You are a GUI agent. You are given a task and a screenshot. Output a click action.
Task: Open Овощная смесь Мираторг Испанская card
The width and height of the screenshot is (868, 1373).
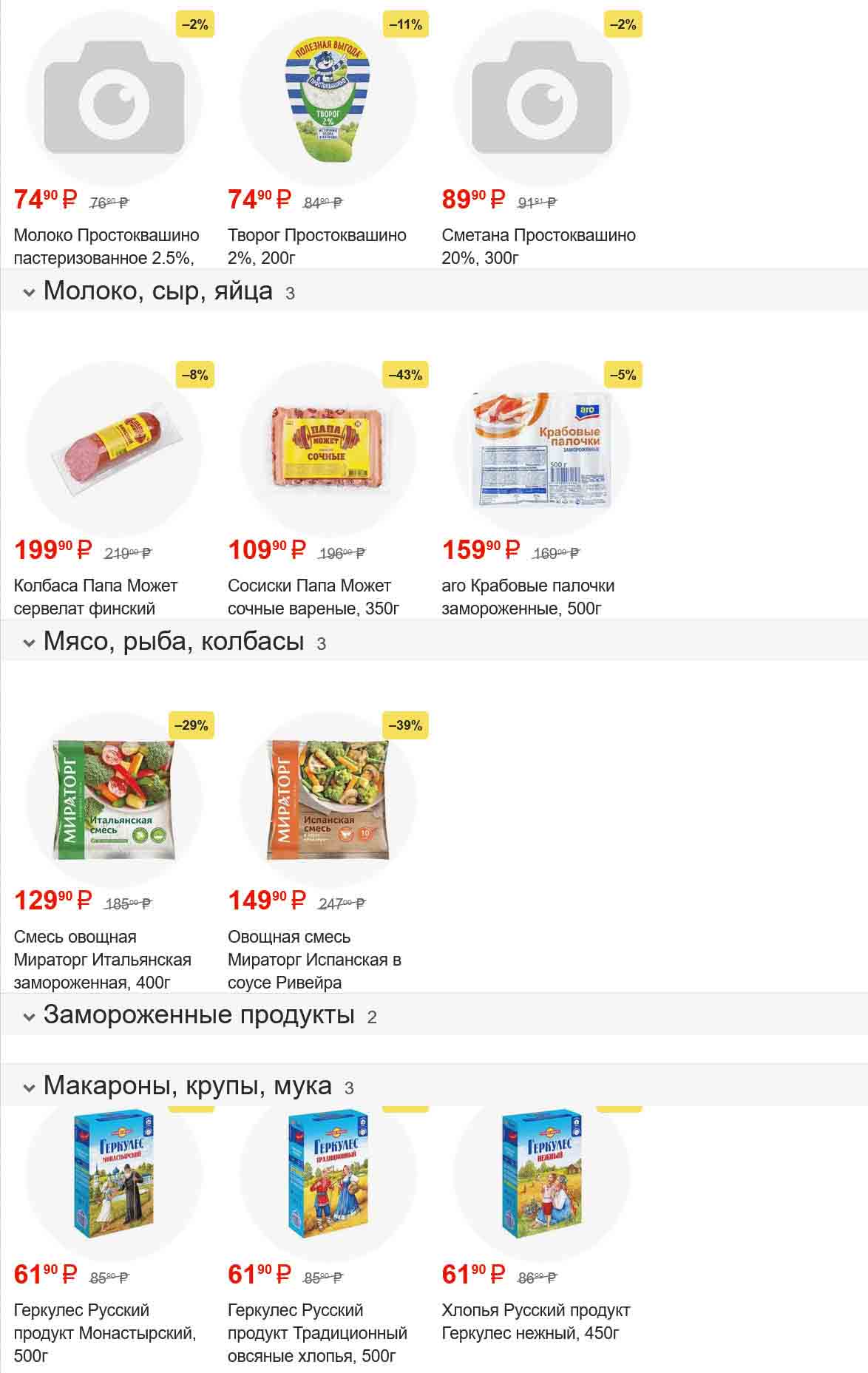[314, 959]
